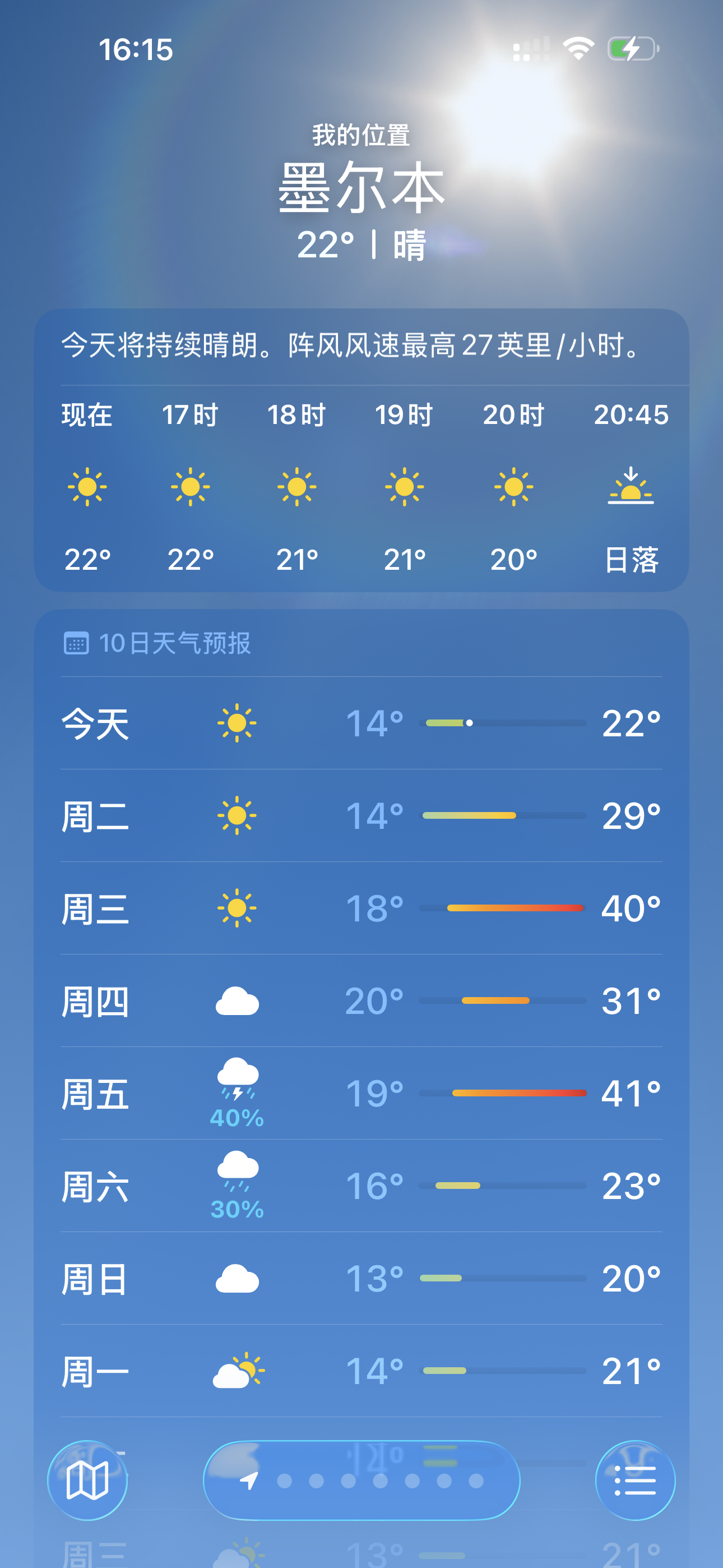Open the 周日 forecast row
The height and width of the screenshot is (1568, 723).
pos(361,1278)
